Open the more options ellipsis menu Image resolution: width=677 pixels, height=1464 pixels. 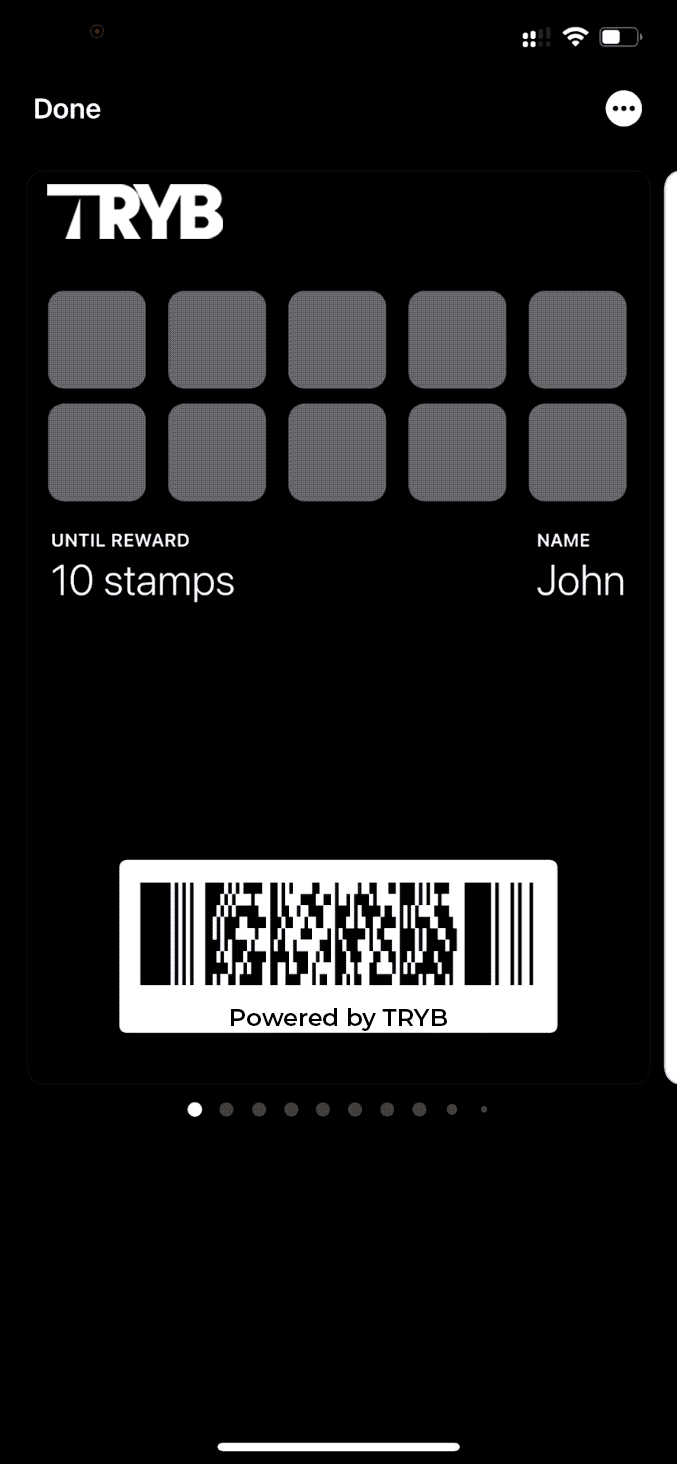(623, 109)
